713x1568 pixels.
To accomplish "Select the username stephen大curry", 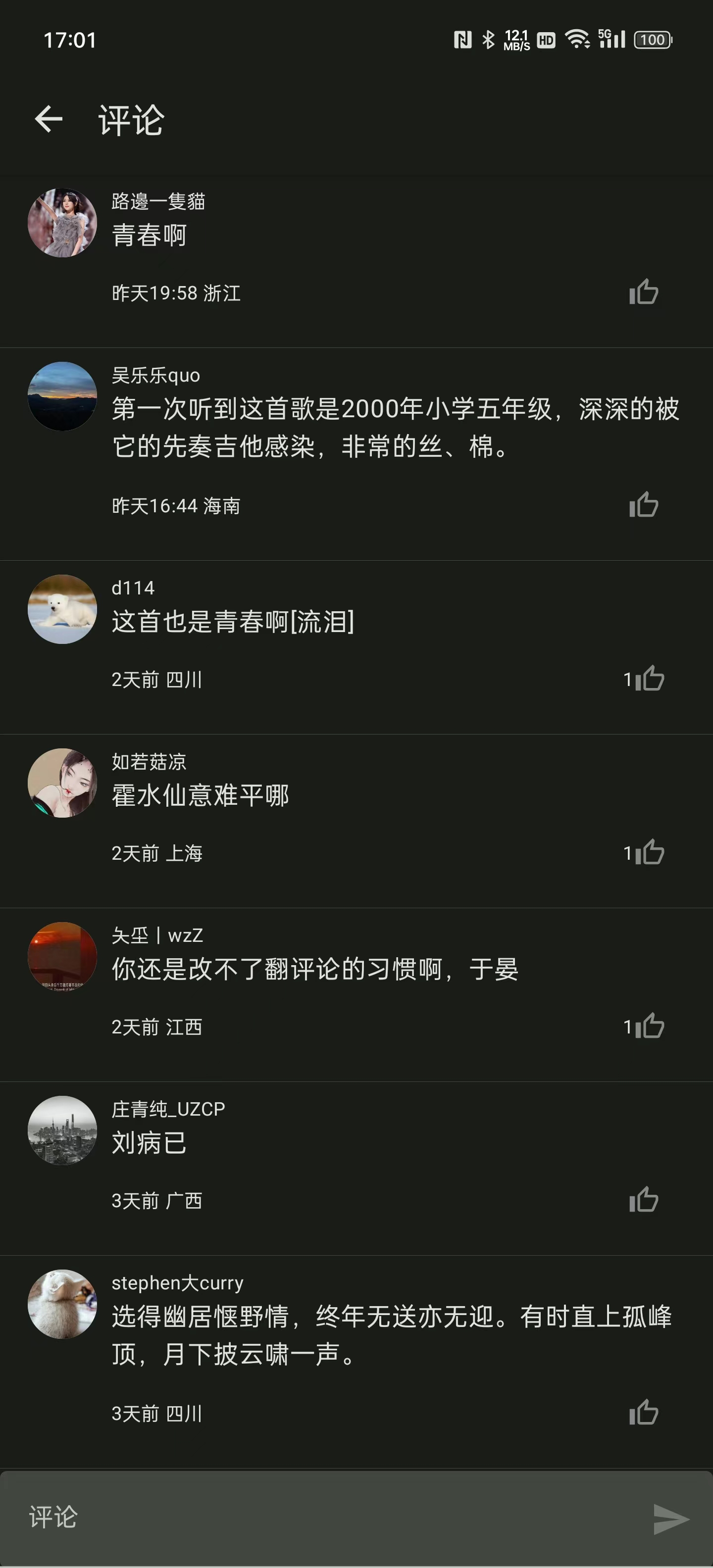I will 177,1282.
